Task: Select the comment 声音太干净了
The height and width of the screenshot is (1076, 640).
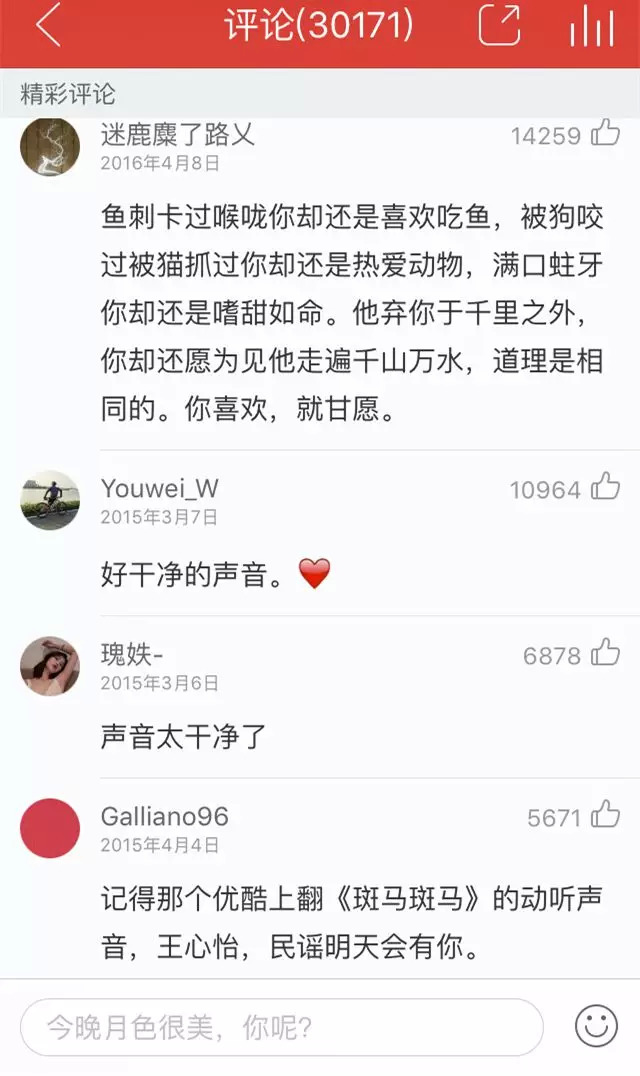Action: tap(183, 736)
